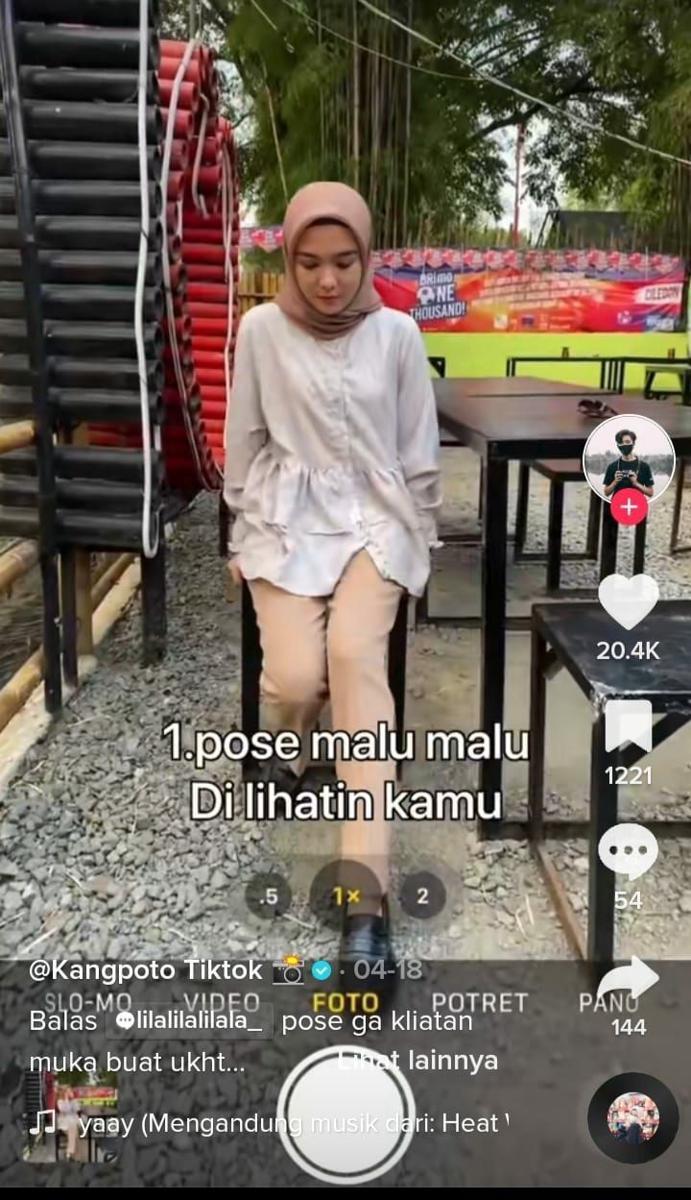Screen dimensions: 691x1200
Task: Open the comments on this video
Action: (x=628, y=852)
